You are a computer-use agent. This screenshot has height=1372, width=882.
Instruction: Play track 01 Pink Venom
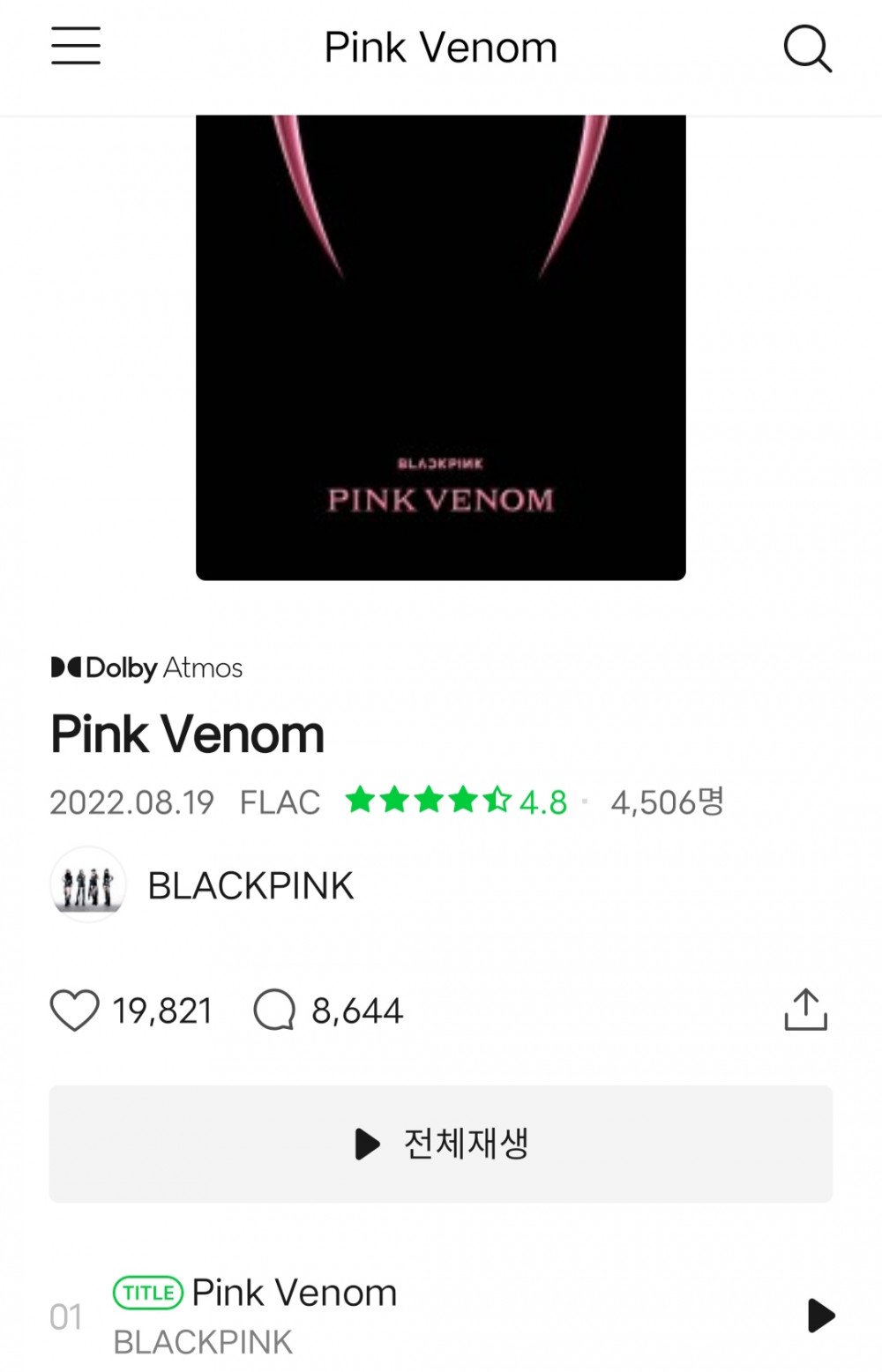click(820, 1315)
